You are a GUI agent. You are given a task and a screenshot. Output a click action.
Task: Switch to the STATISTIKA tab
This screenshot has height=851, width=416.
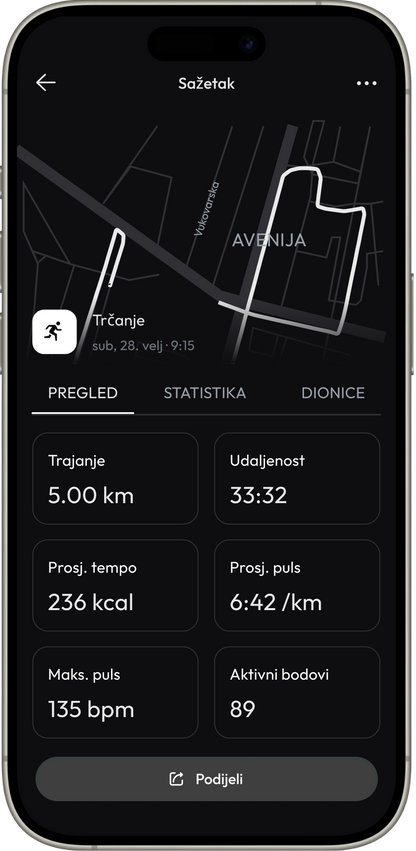coord(205,393)
